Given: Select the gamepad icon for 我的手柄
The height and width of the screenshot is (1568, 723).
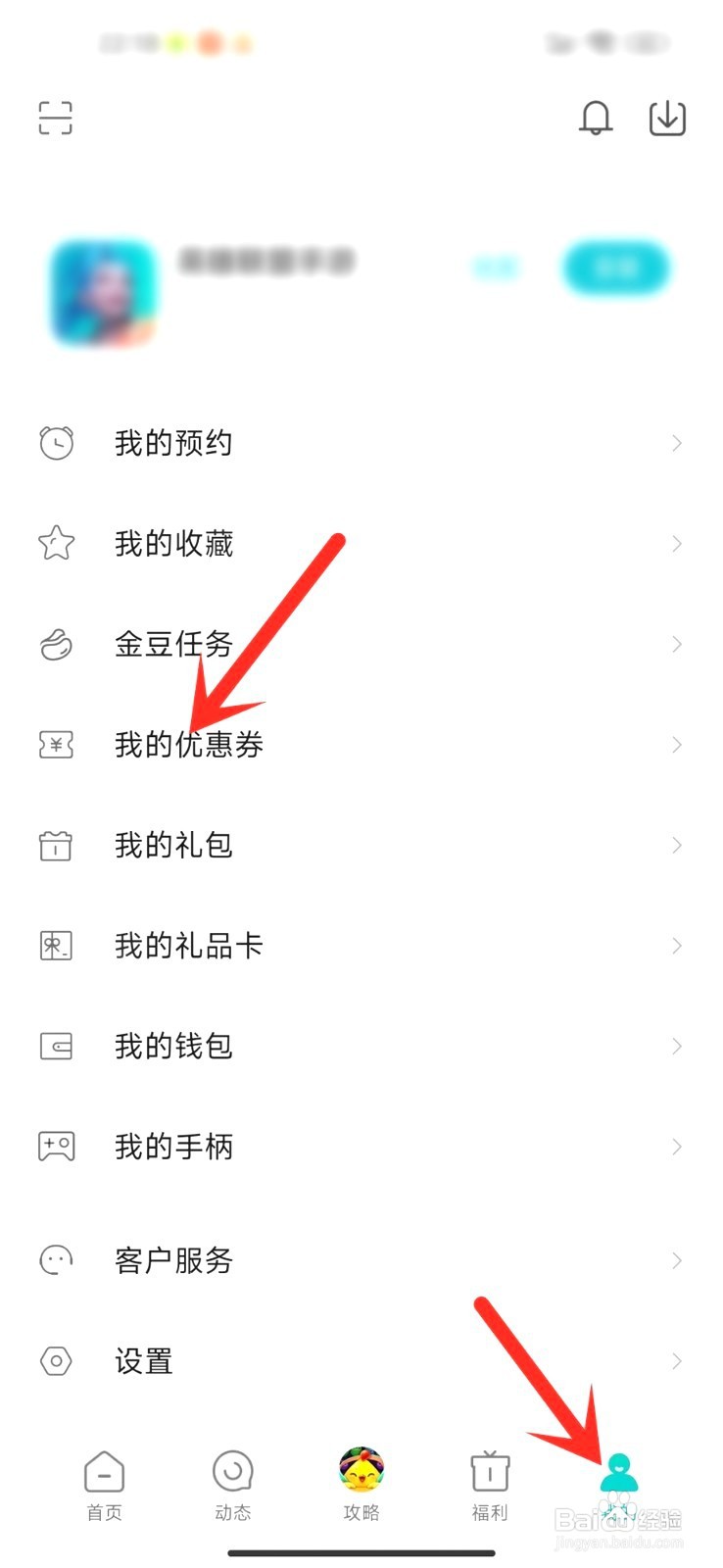Looking at the screenshot, I should pyautogui.click(x=56, y=1146).
